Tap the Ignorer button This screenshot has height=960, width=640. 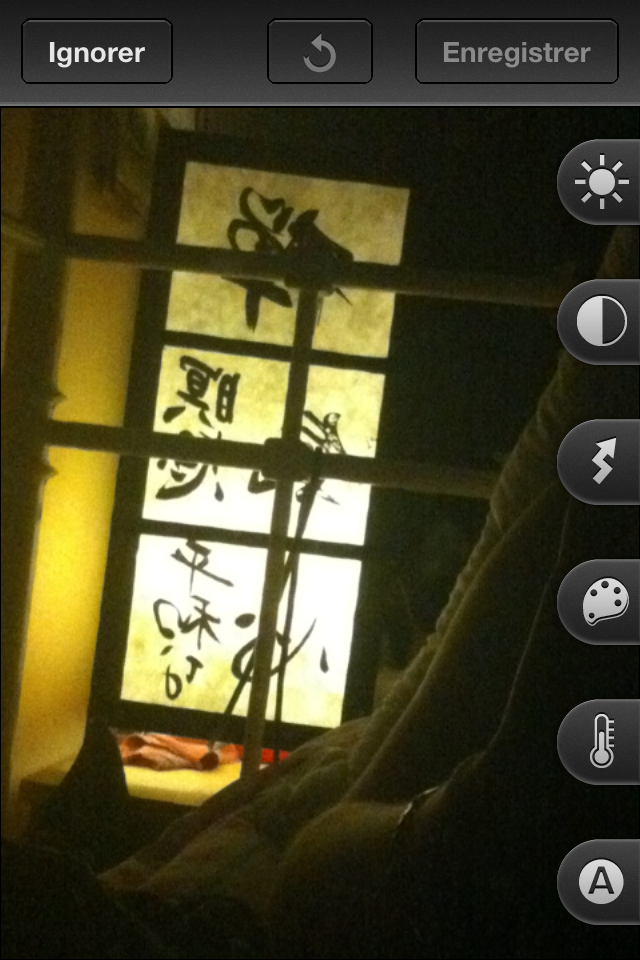click(97, 52)
